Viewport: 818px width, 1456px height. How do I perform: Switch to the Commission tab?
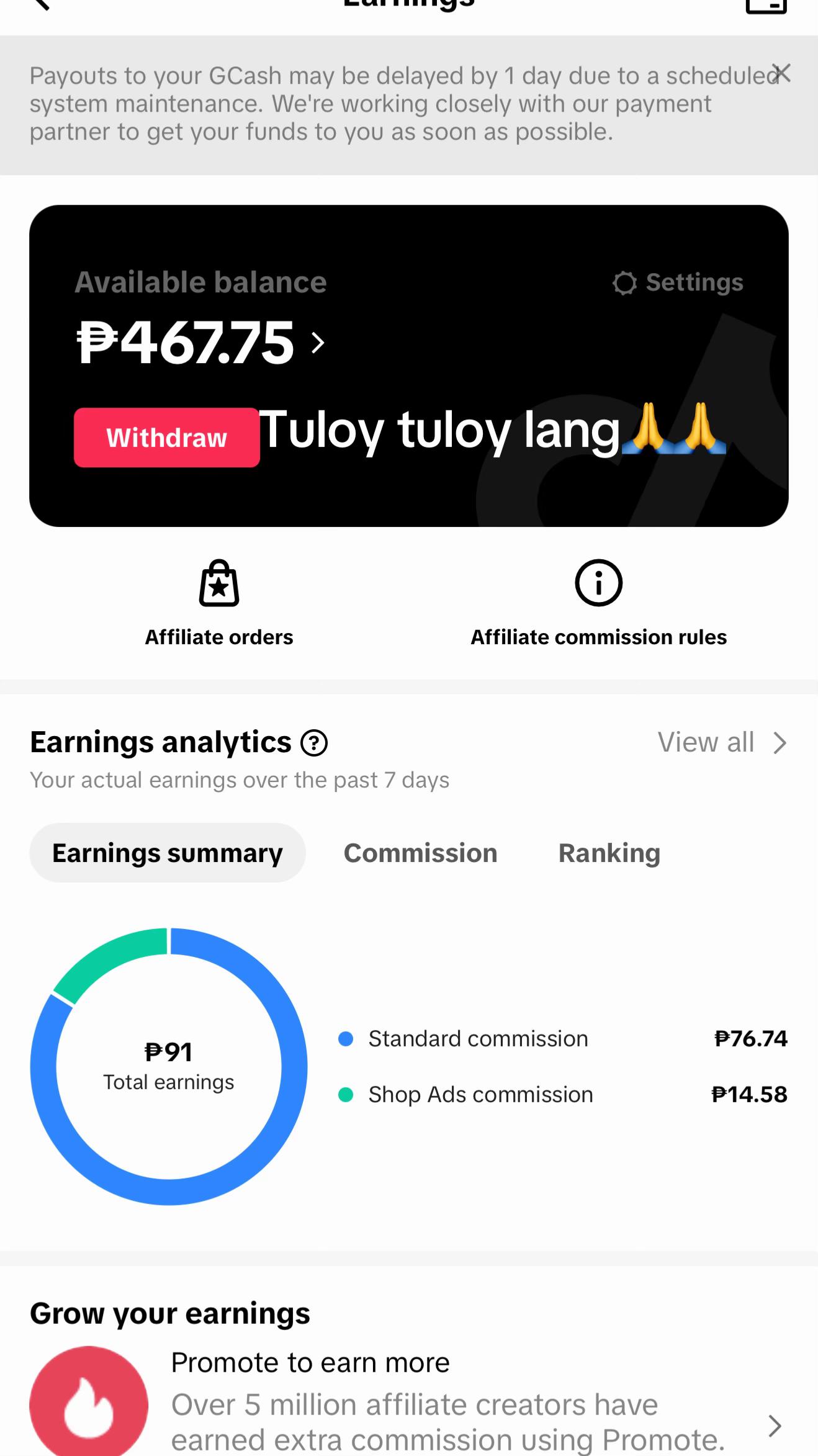(421, 853)
